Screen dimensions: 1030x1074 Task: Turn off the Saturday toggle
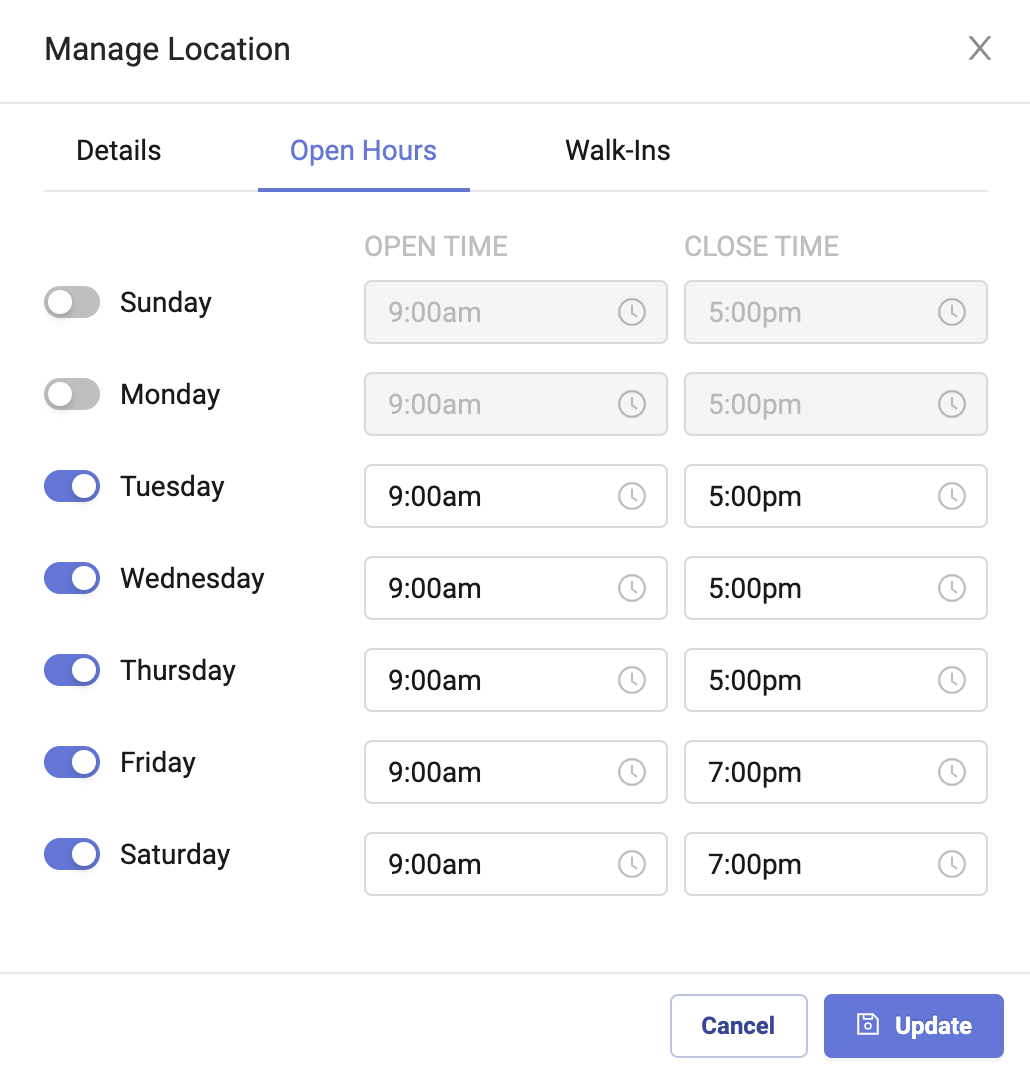pos(71,854)
